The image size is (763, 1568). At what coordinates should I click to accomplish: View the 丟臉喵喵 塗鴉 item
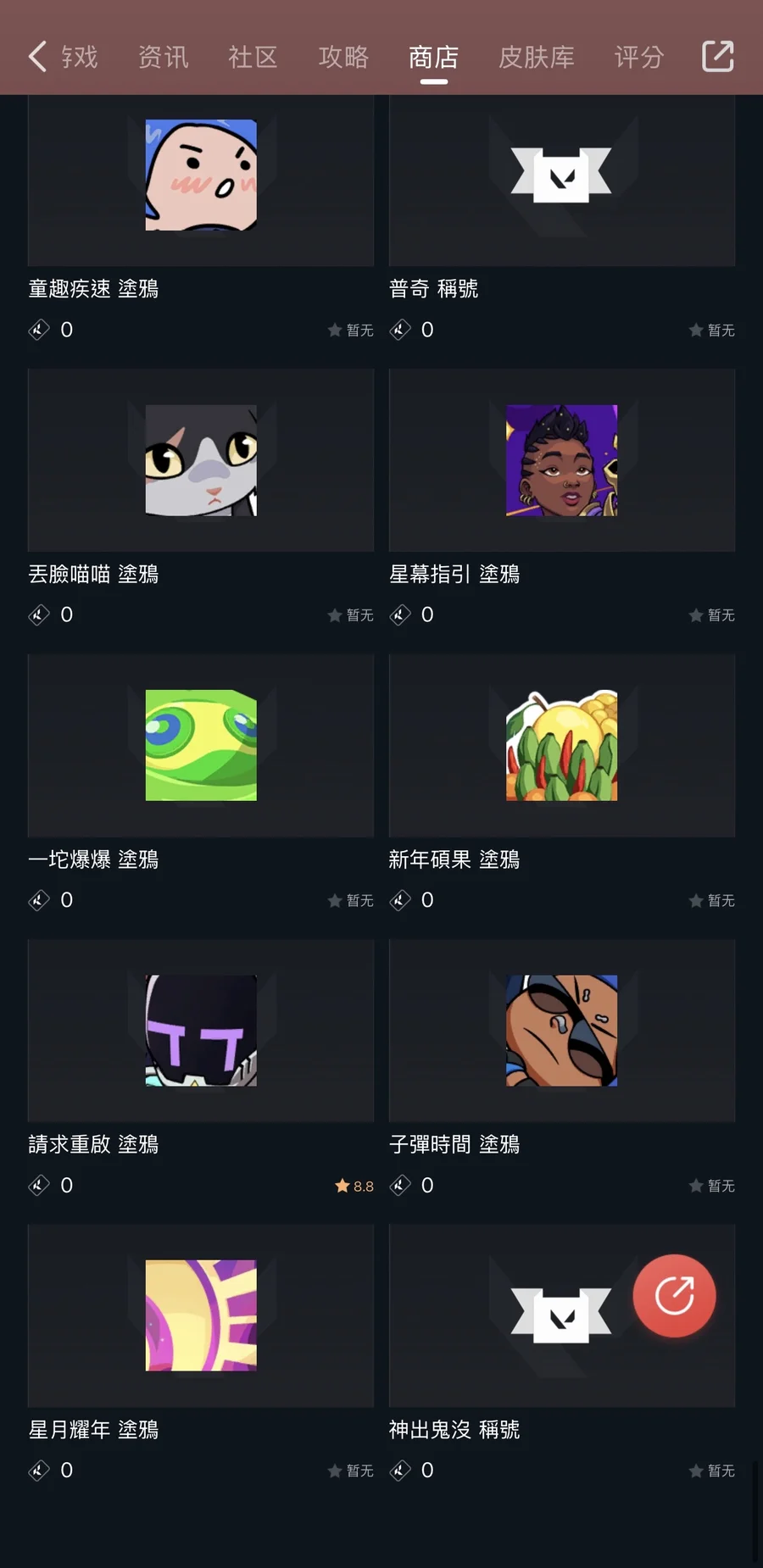[201, 460]
